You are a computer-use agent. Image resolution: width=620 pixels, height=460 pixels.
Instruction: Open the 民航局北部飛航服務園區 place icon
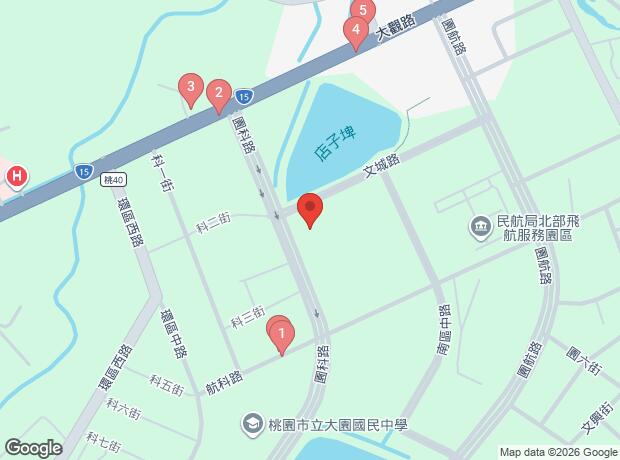(480, 228)
